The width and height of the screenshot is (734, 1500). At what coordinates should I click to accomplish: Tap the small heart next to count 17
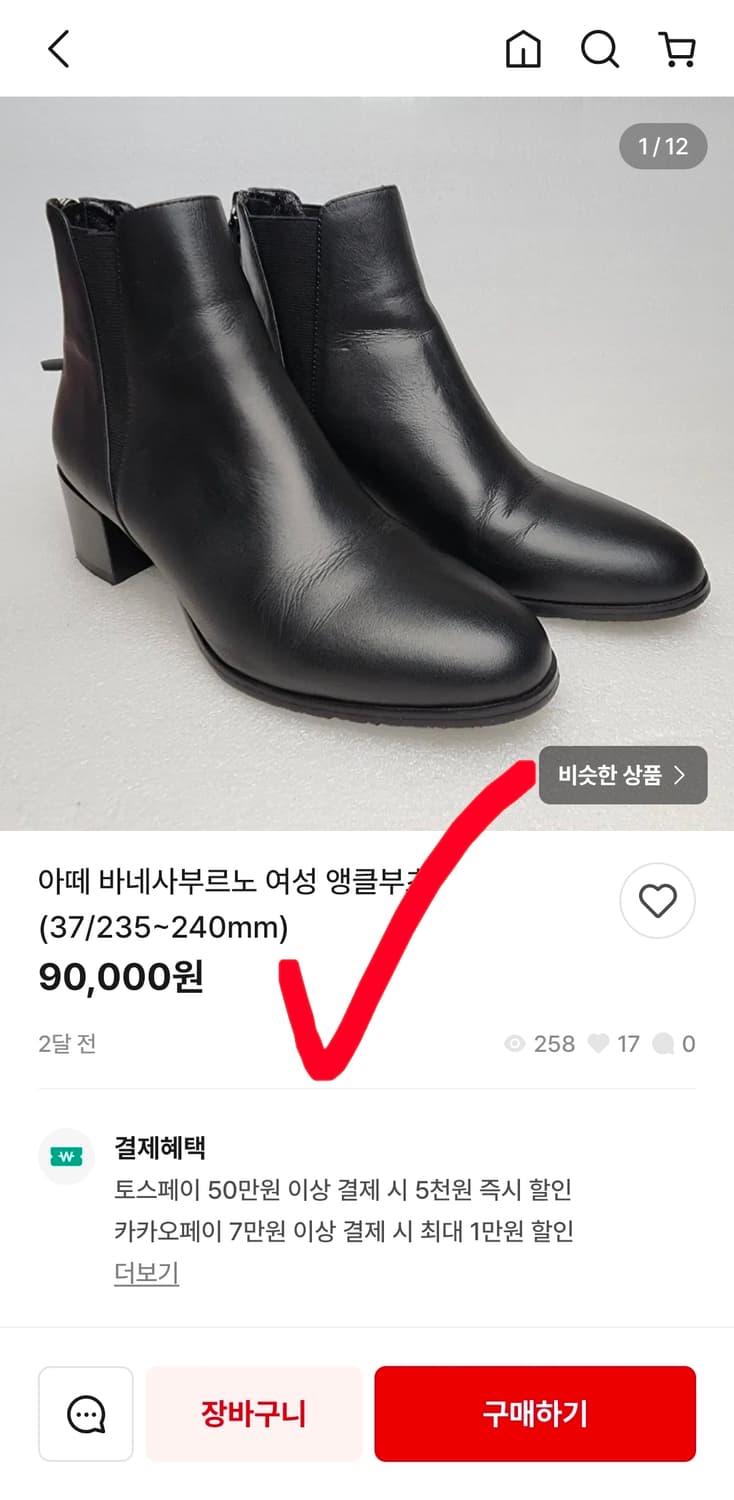(x=596, y=1044)
